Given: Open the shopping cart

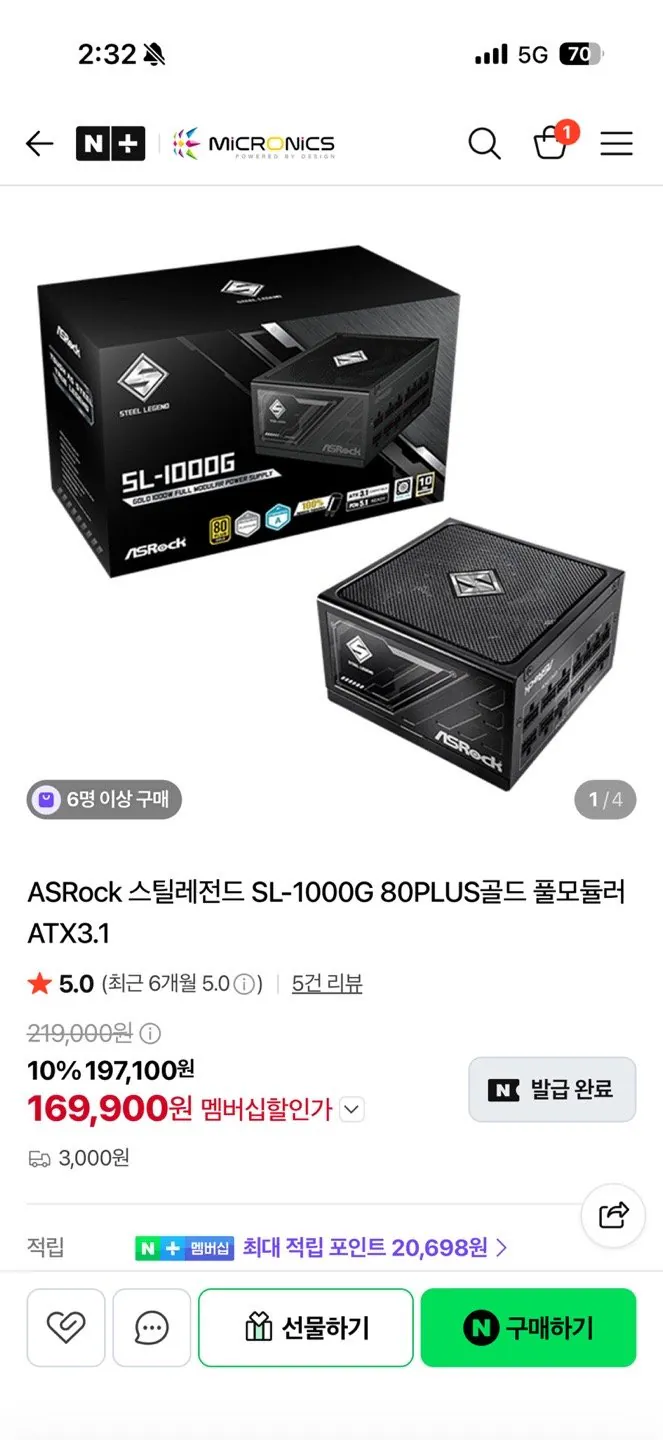Looking at the screenshot, I should point(552,142).
